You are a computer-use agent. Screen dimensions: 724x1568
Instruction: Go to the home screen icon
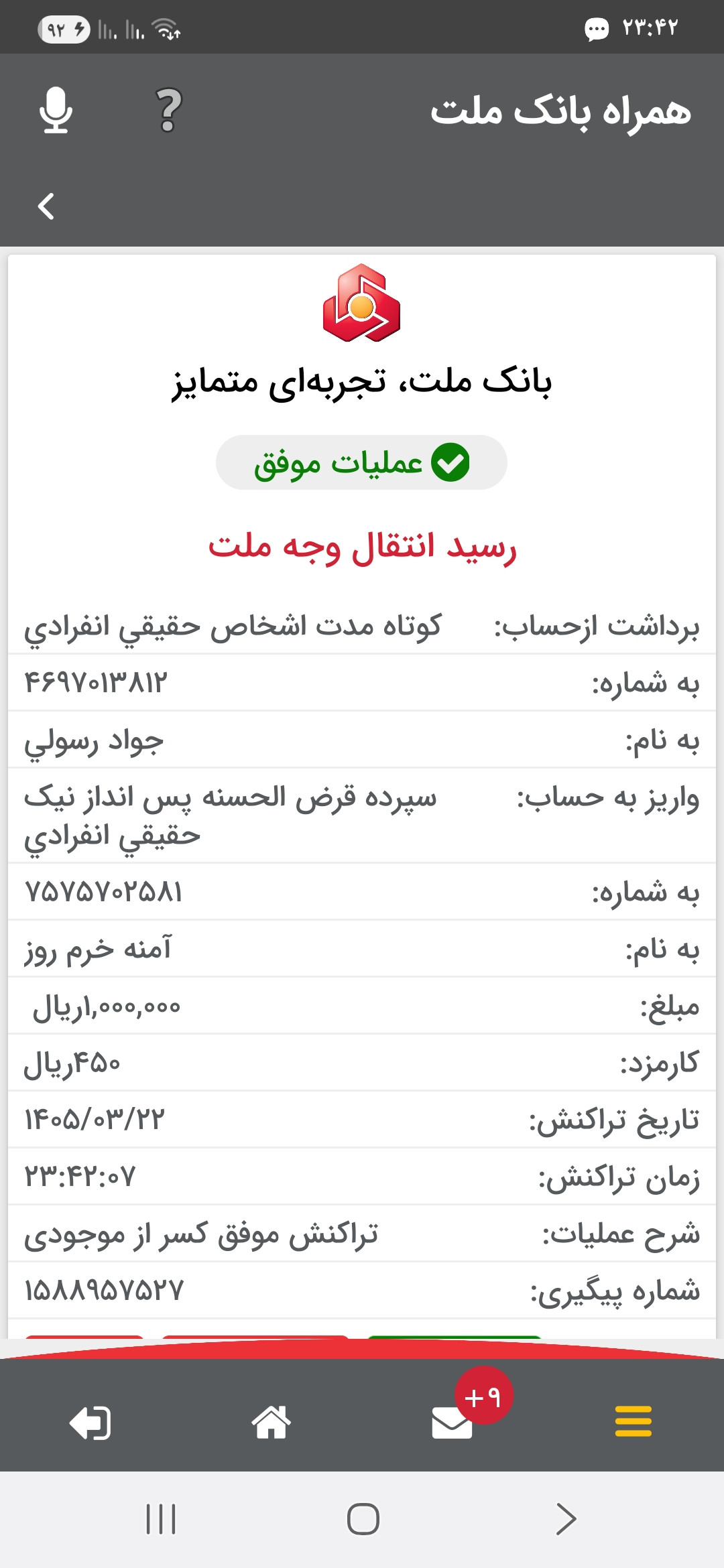[271, 1422]
